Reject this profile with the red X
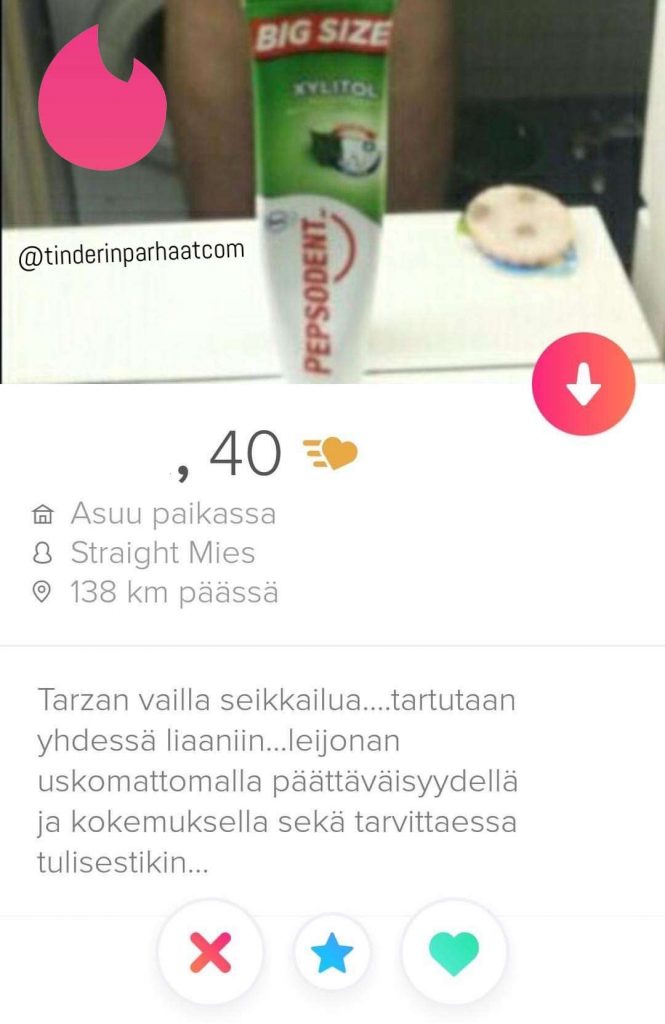The image size is (665, 1024). pyautogui.click(x=211, y=951)
